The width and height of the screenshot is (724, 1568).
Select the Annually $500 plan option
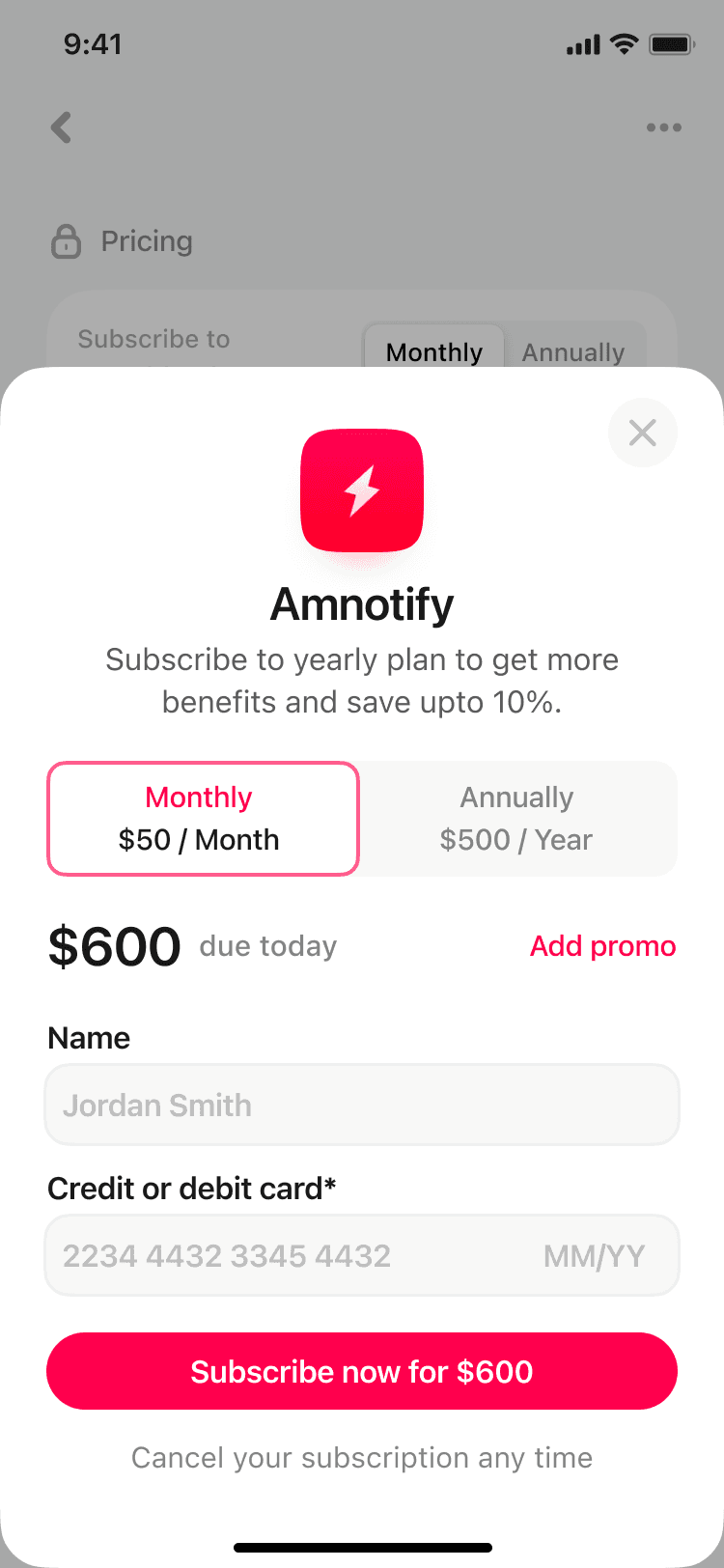coord(517,818)
